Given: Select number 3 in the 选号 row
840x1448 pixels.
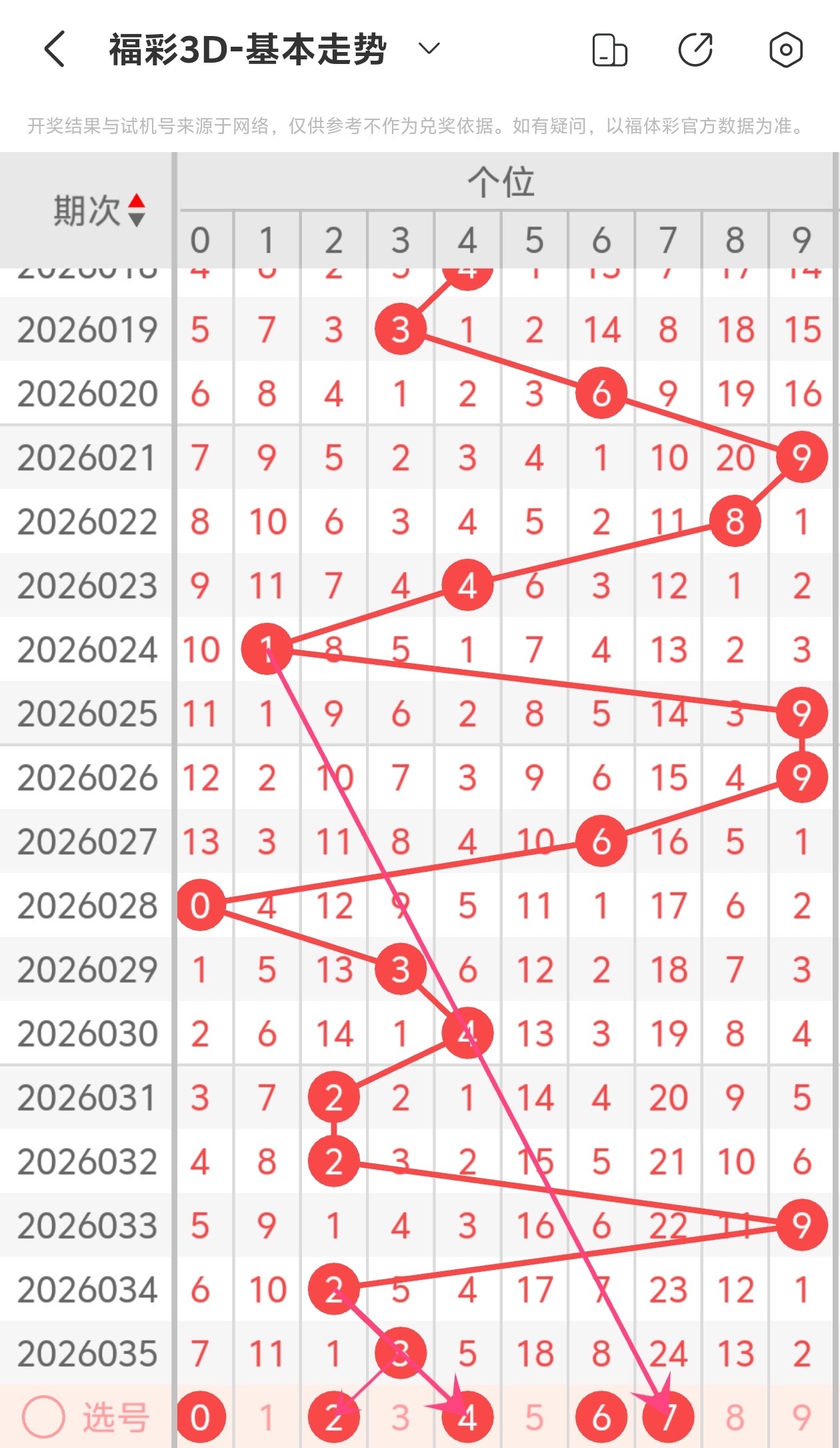Looking at the screenshot, I should coord(400,1417).
